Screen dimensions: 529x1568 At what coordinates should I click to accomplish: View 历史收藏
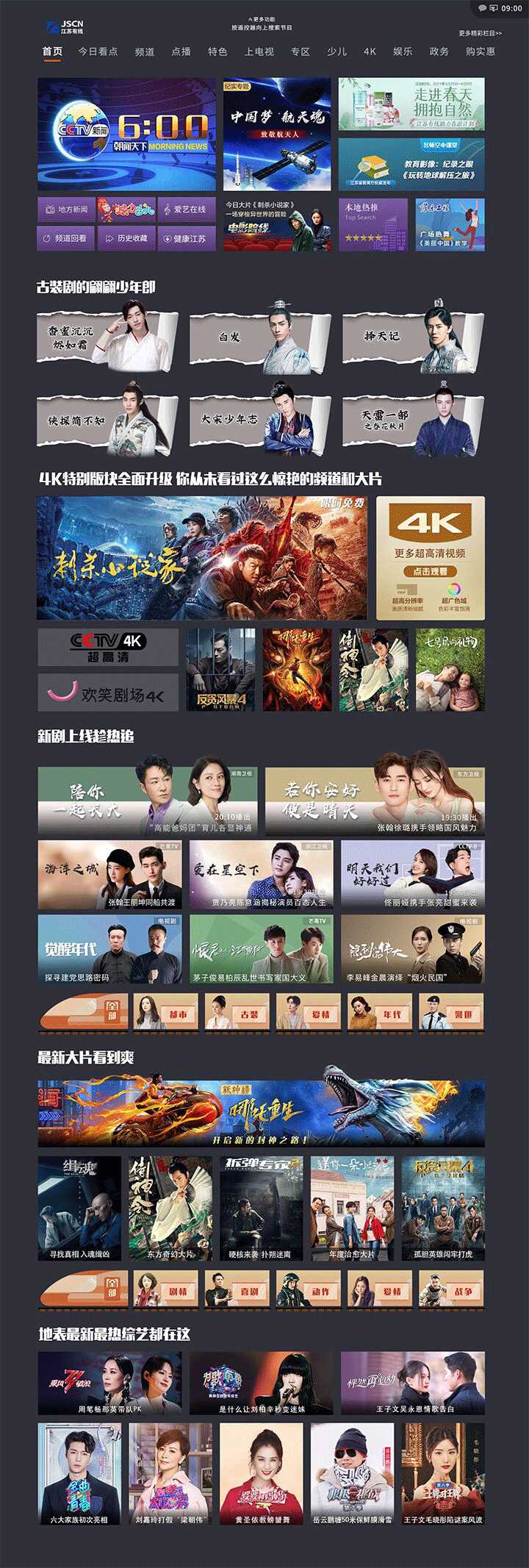click(x=126, y=238)
